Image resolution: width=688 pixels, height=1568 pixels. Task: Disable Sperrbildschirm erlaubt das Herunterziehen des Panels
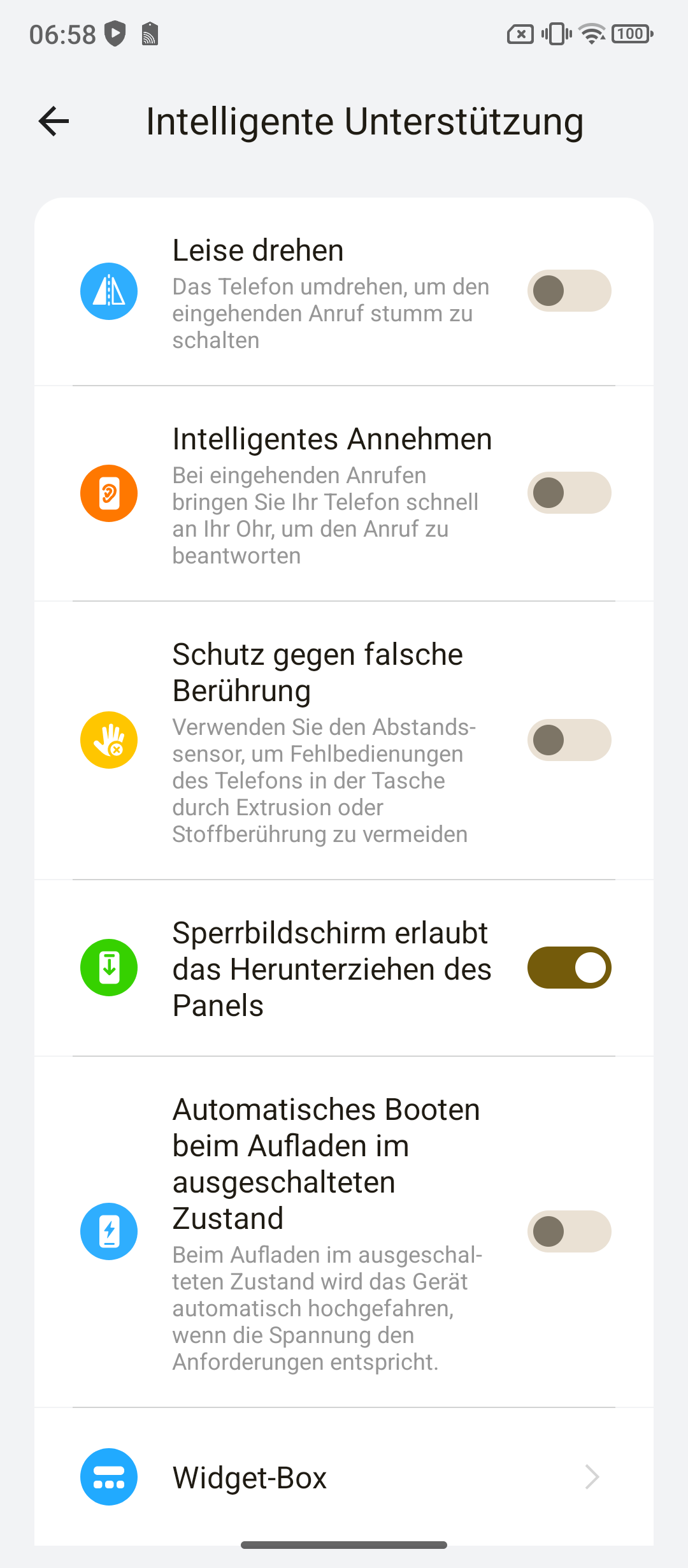[x=569, y=968]
